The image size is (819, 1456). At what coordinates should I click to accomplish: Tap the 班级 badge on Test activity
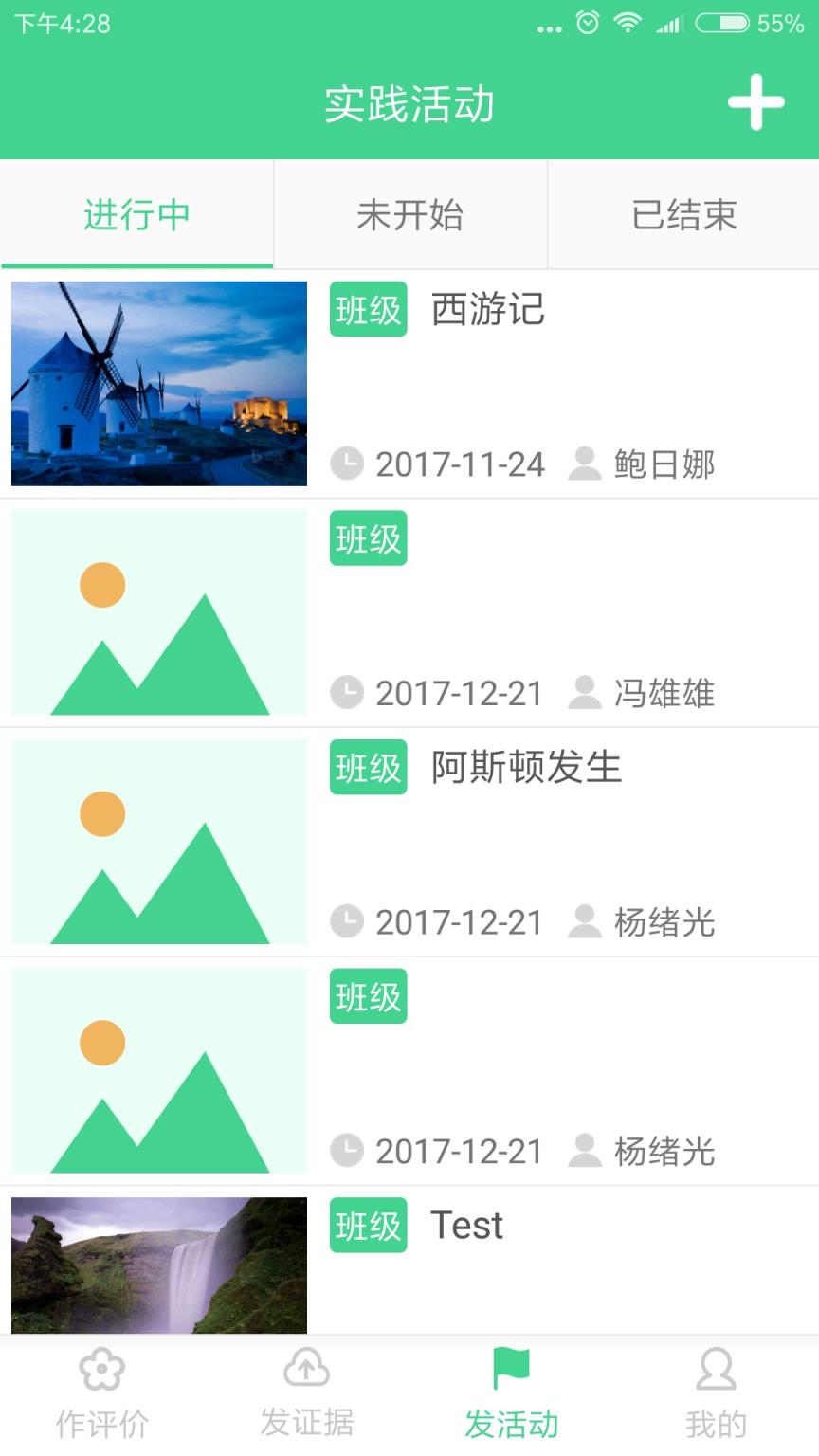tap(367, 1225)
